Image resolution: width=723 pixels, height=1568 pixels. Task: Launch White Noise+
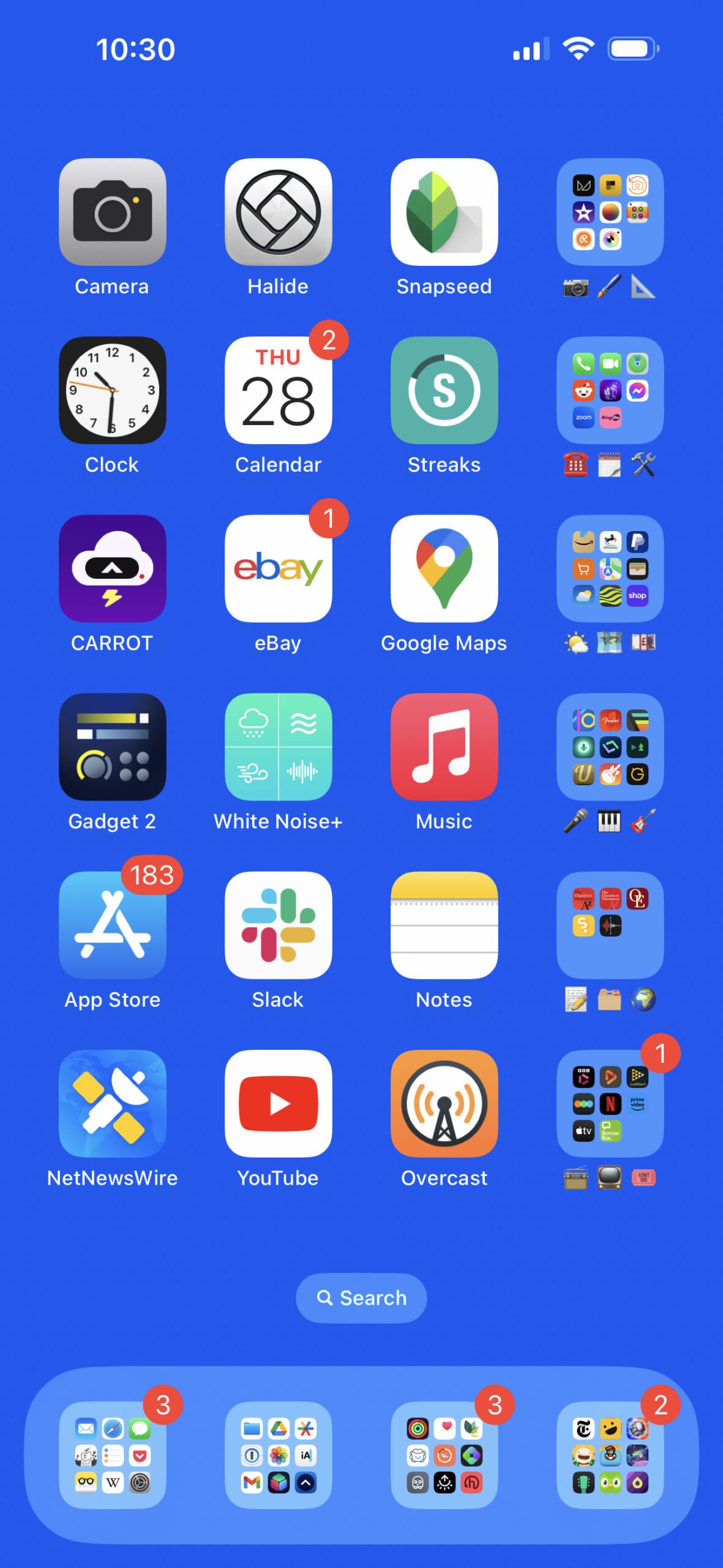coord(278,747)
